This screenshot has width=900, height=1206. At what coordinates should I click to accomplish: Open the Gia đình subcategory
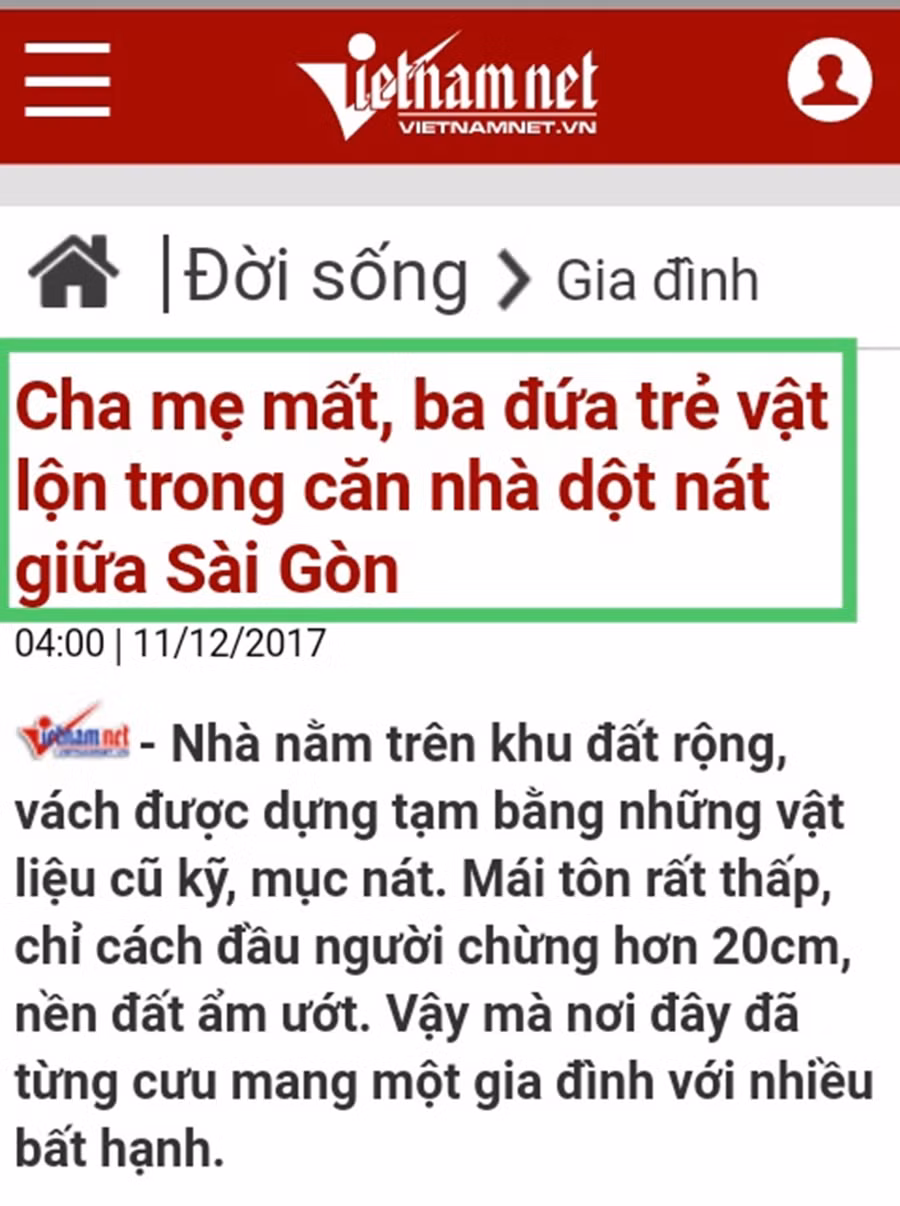point(657,281)
